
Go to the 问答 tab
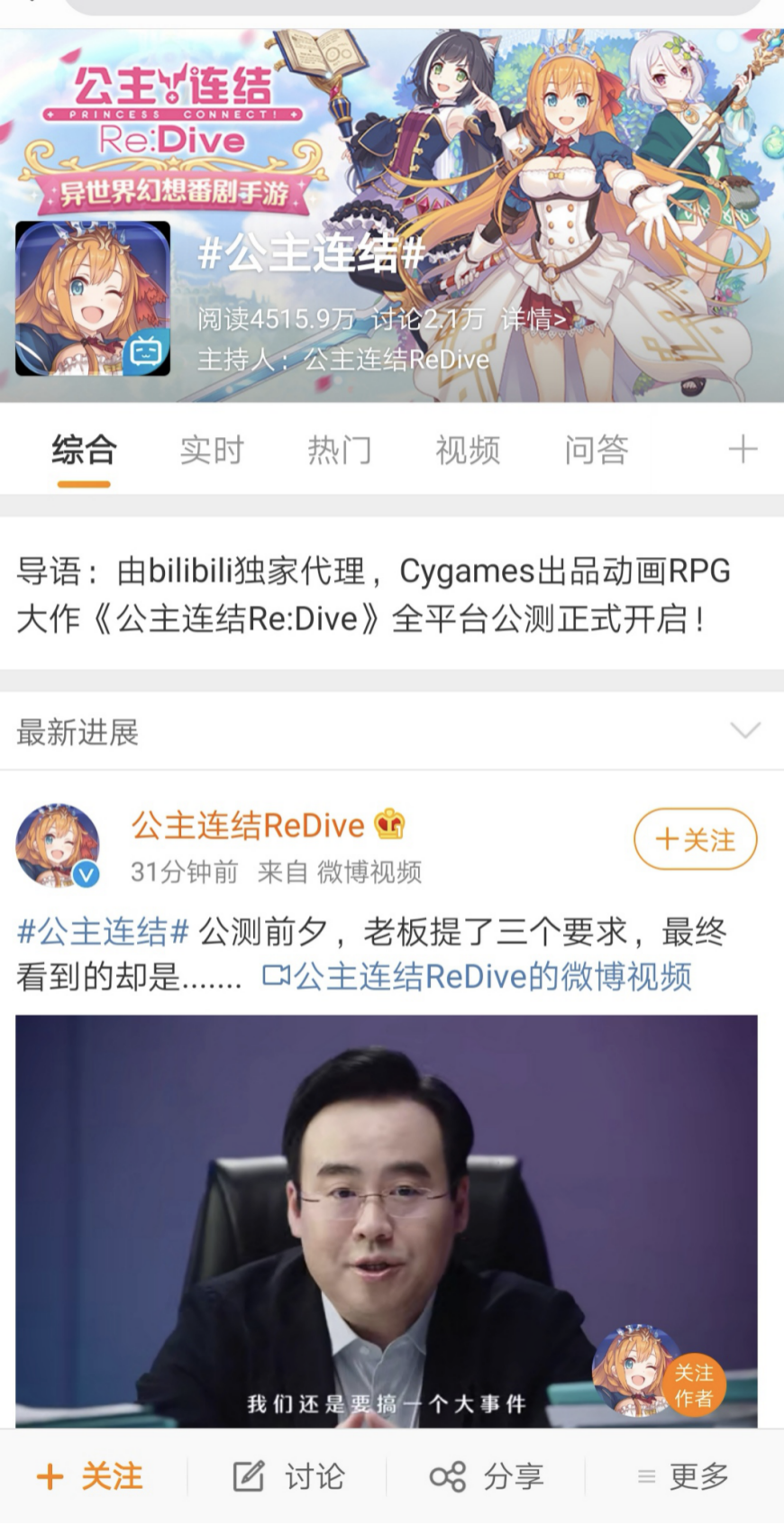pos(596,450)
